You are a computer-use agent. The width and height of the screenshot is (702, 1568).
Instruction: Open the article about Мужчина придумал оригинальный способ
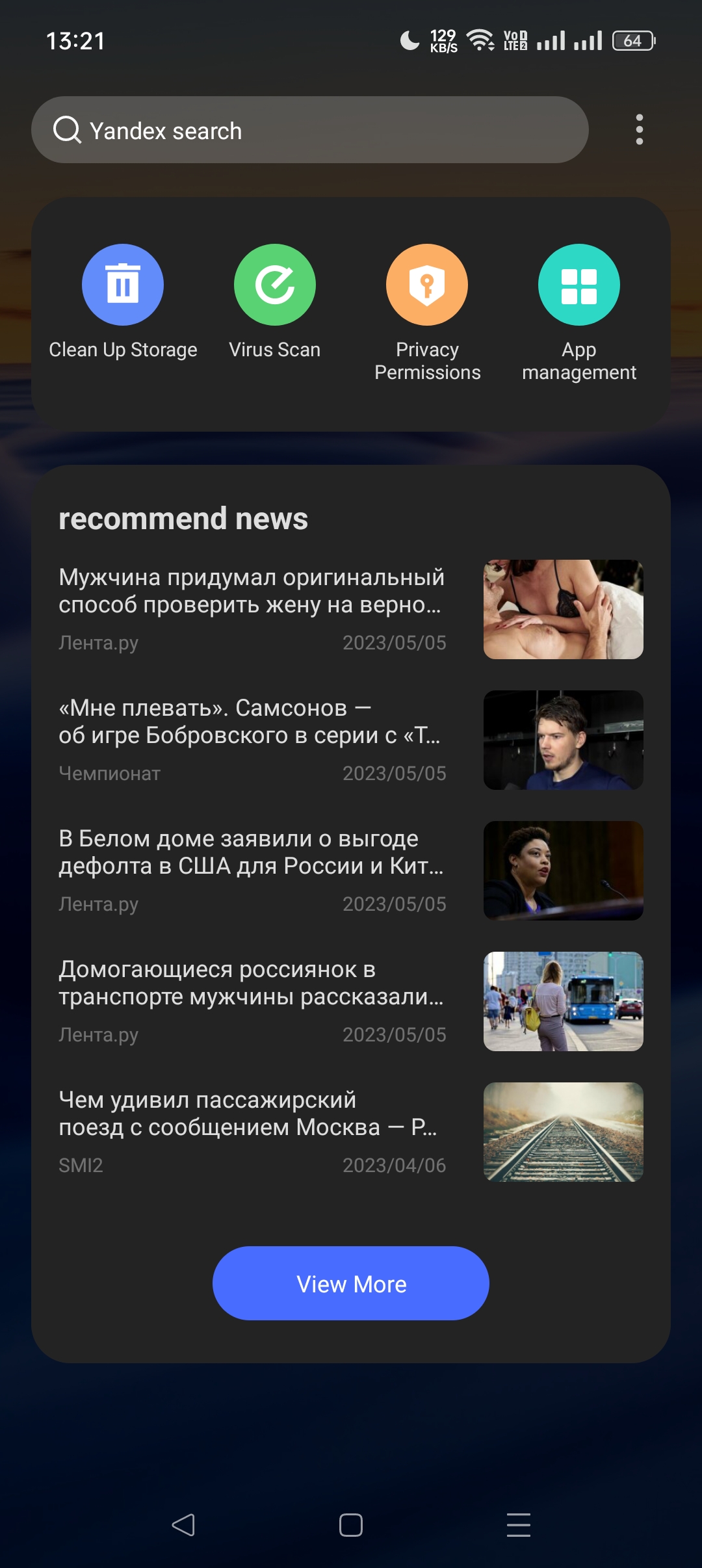coord(251,591)
